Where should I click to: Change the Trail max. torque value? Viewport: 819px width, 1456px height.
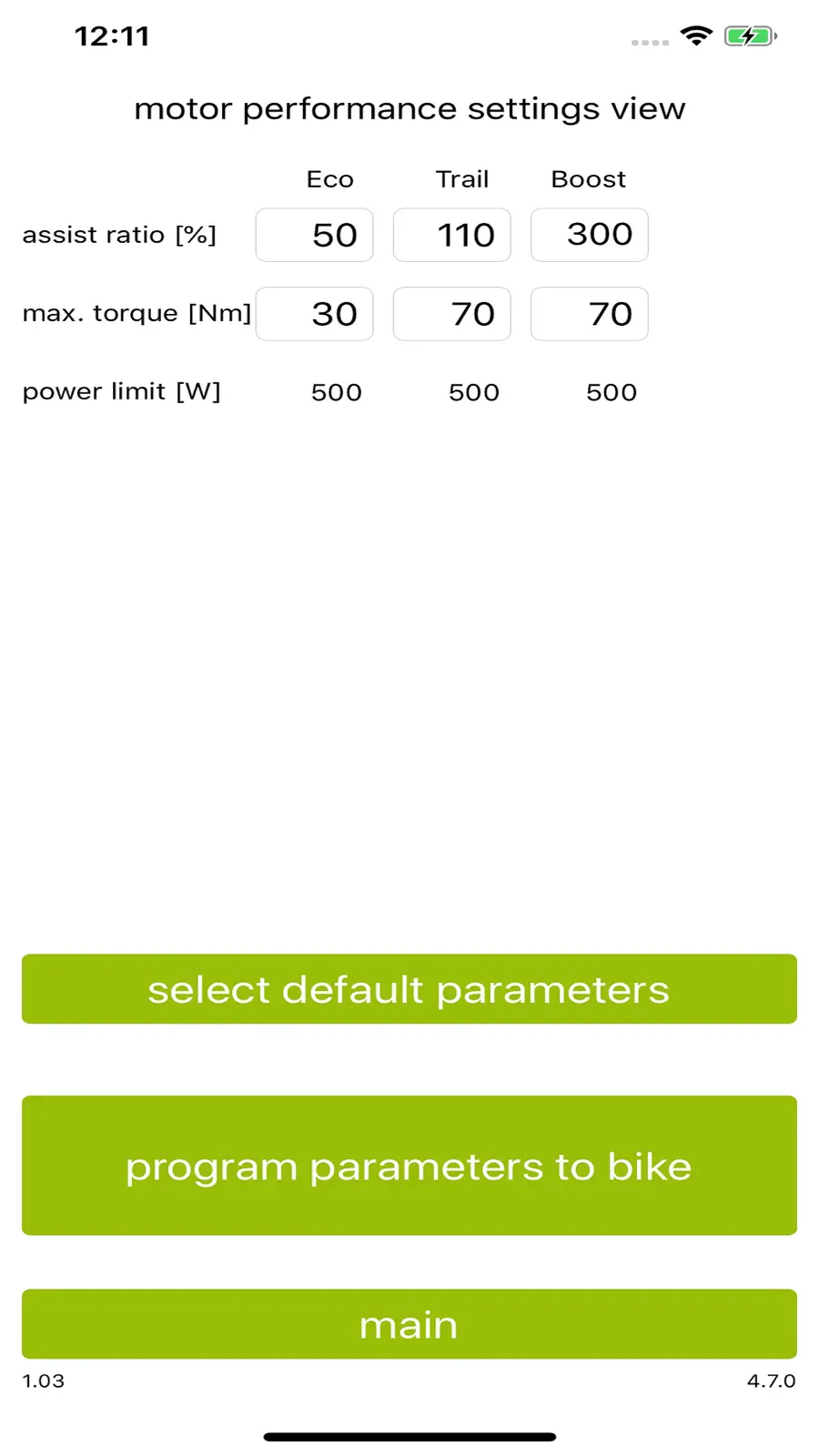(x=451, y=314)
